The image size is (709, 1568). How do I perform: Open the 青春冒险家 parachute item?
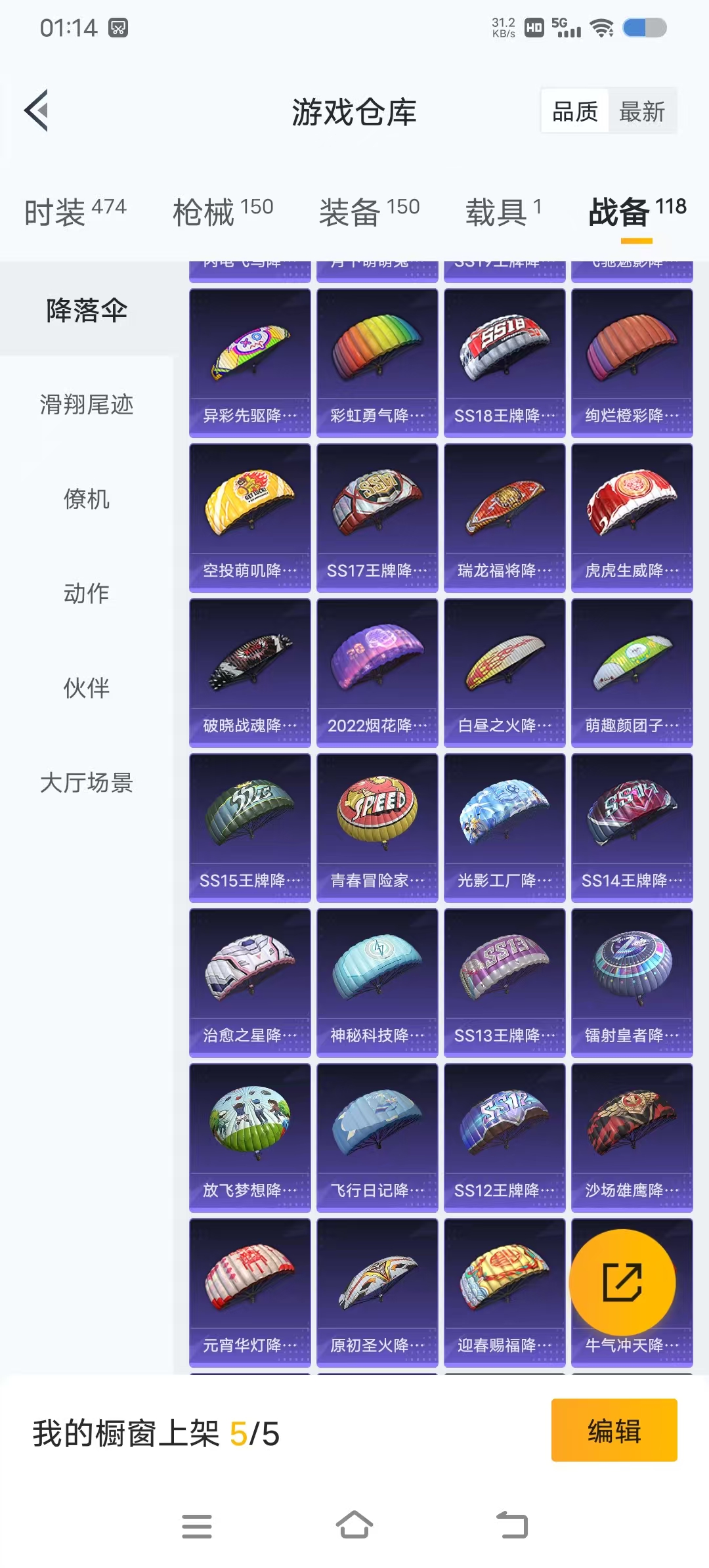[377, 827]
